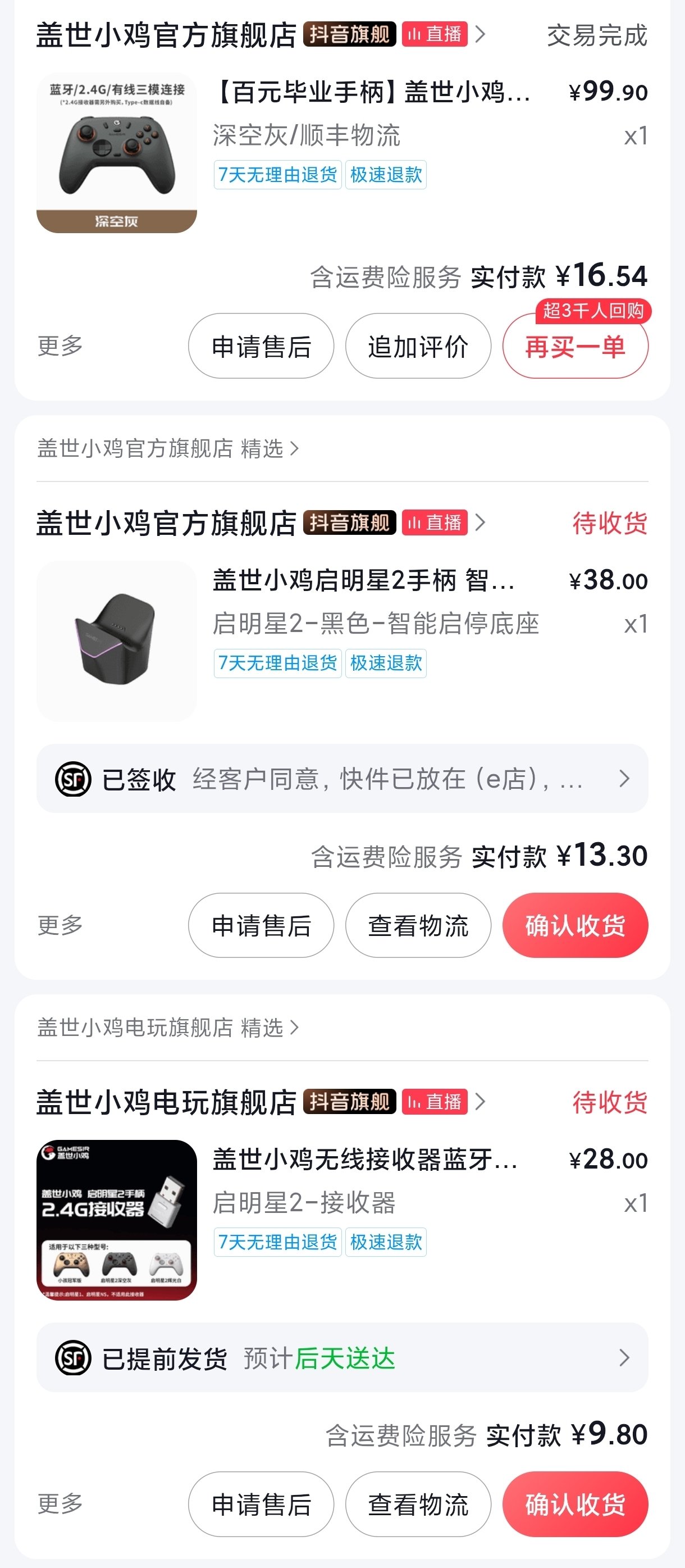Open the 2.4G接收器 product thumbnail
This screenshot has height=1568, width=685.
click(117, 1220)
